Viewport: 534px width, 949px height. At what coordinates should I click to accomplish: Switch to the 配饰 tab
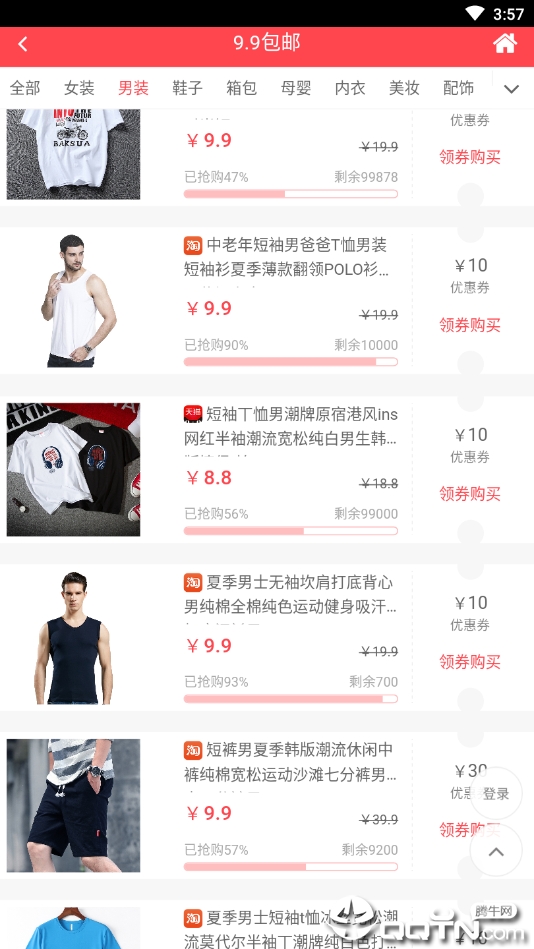(458, 88)
